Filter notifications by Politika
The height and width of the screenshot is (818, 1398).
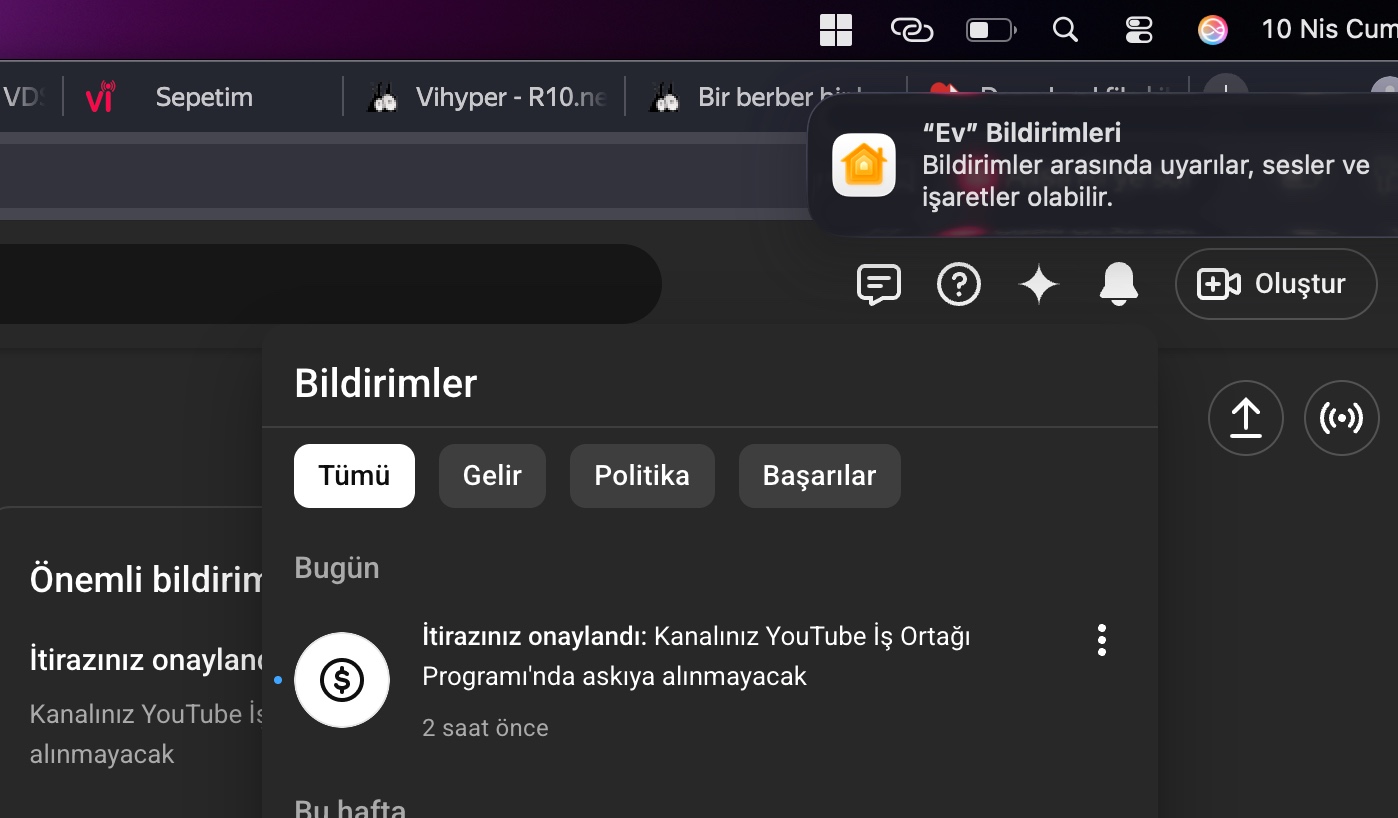tap(642, 476)
